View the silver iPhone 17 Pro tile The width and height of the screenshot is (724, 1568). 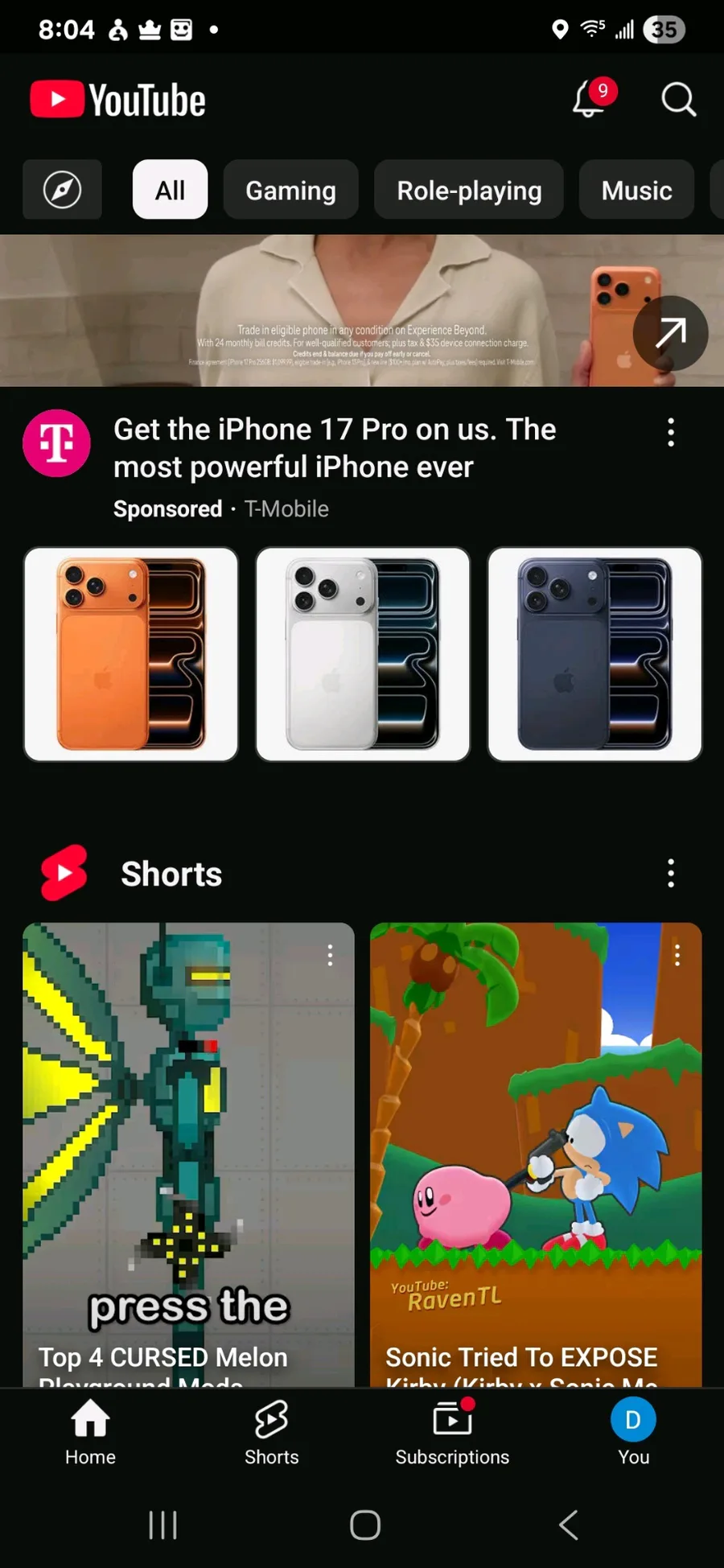[363, 654]
